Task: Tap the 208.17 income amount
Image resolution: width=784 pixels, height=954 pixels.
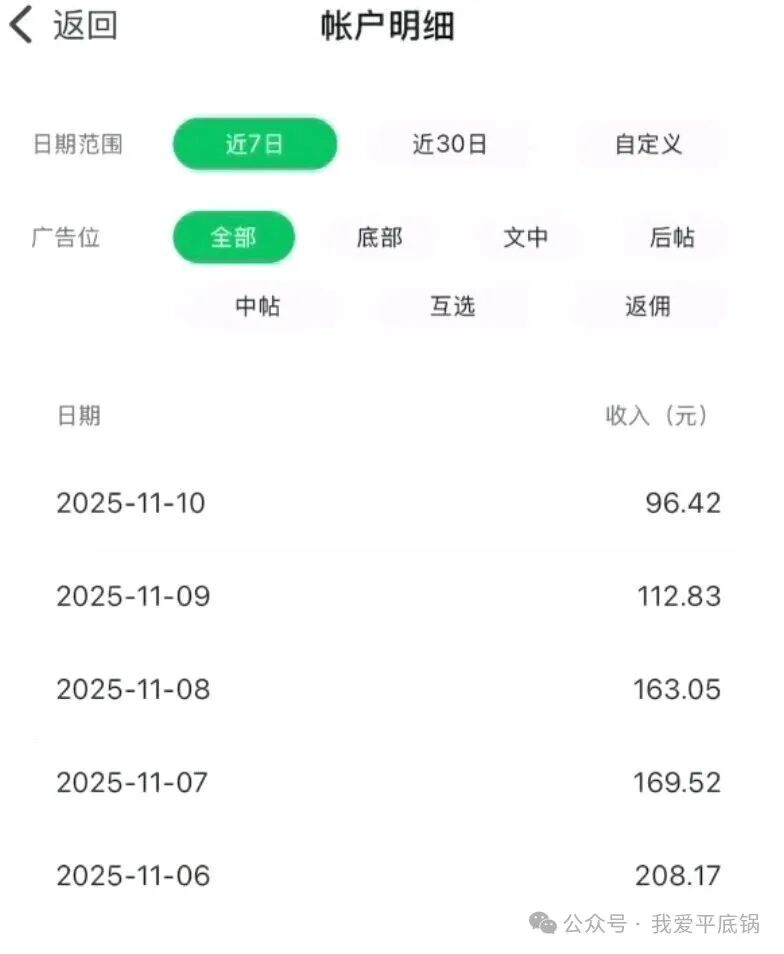Action: coord(677,875)
